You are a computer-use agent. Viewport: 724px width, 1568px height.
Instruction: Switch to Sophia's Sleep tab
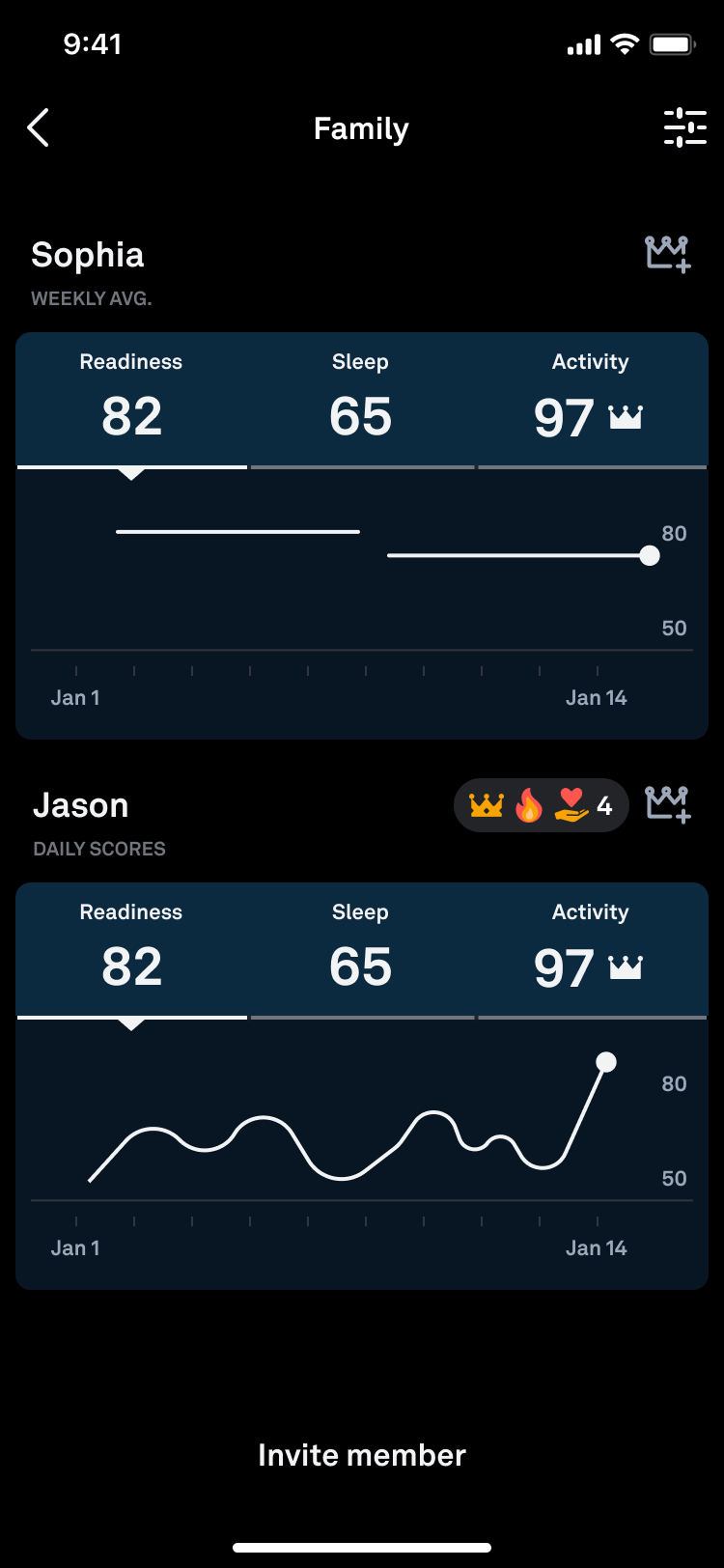pos(361,400)
